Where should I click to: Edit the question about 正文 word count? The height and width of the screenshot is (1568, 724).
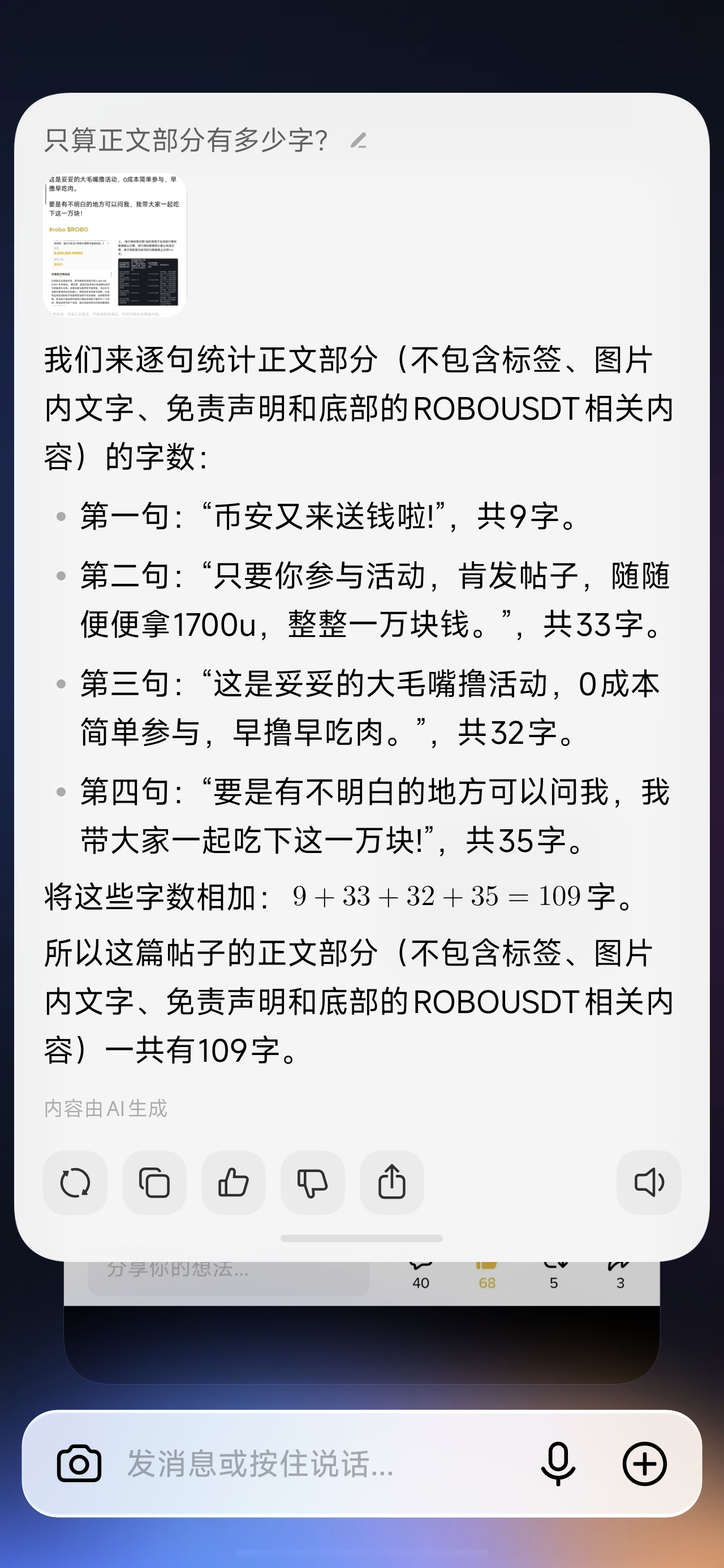point(359,141)
